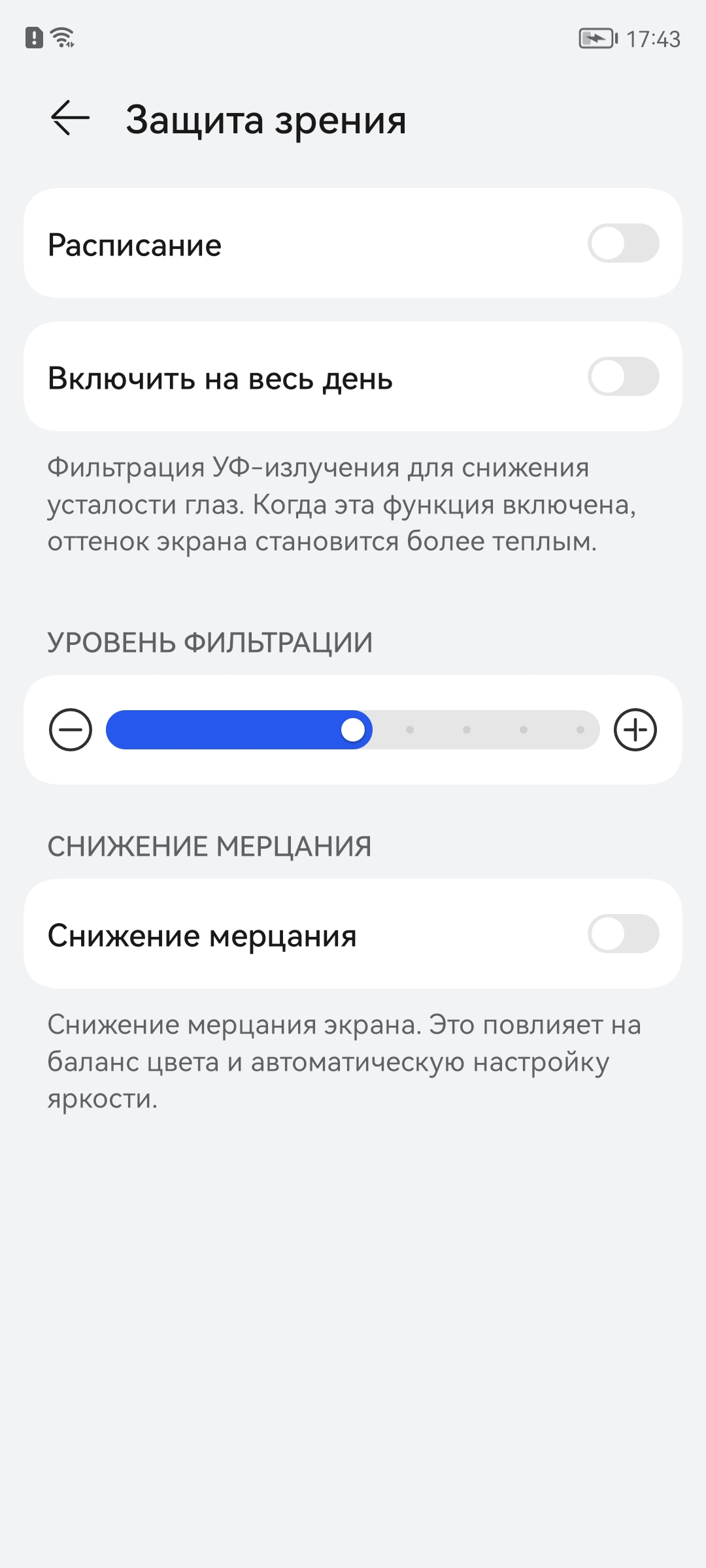Set filtration slider to maximum dot
The height and width of the screenshot is (1568, 706).
(580, 730)
